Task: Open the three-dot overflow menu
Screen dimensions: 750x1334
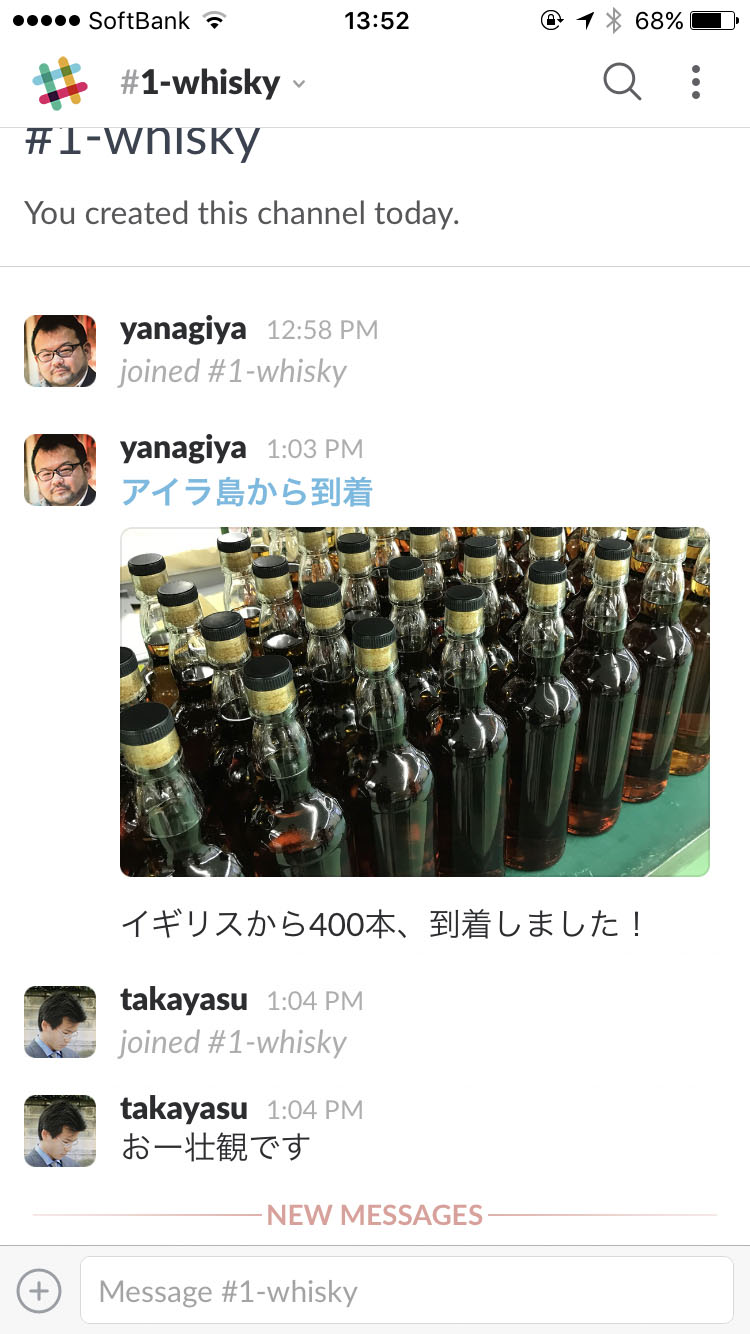Action: point(696,82)
